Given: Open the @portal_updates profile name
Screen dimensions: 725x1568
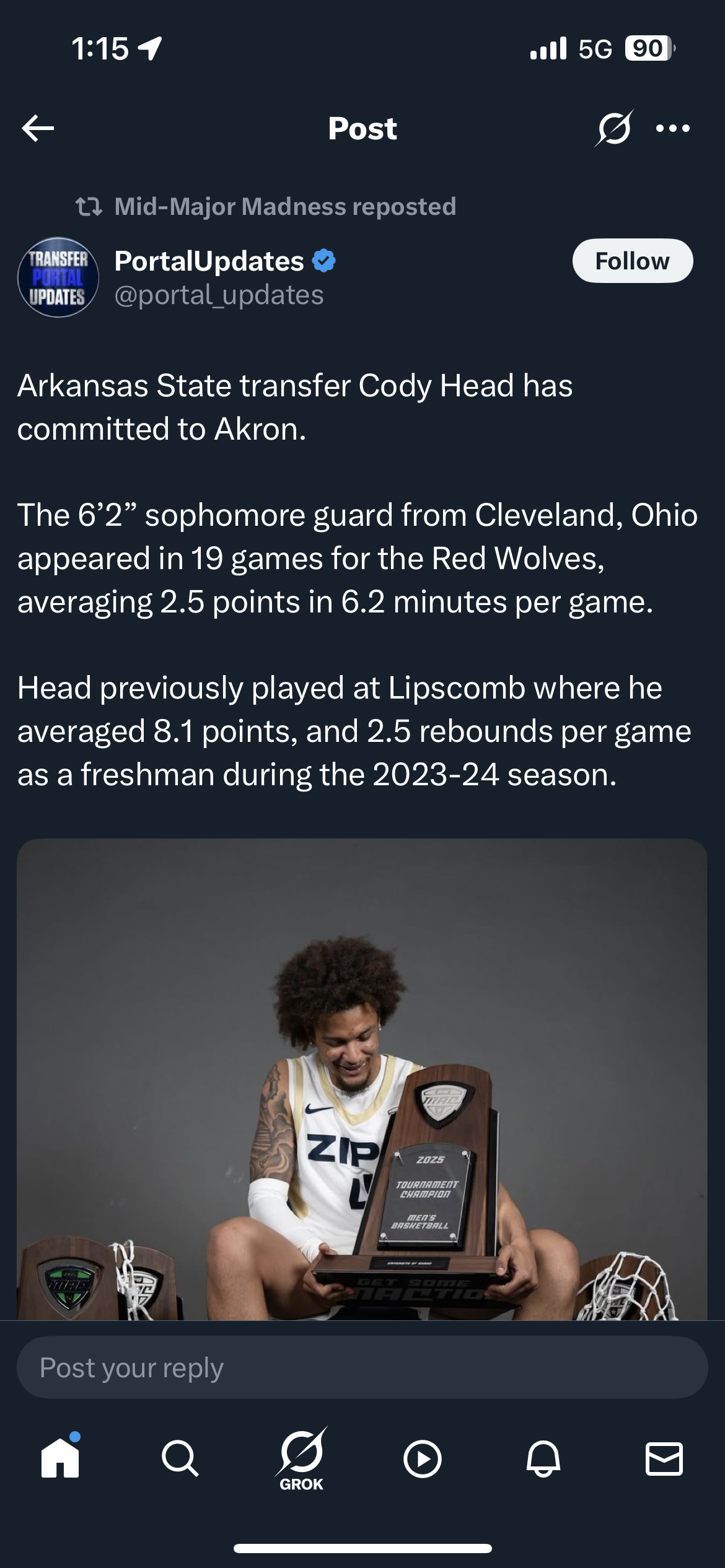Looking at the screenshot, I should [219, 295].
